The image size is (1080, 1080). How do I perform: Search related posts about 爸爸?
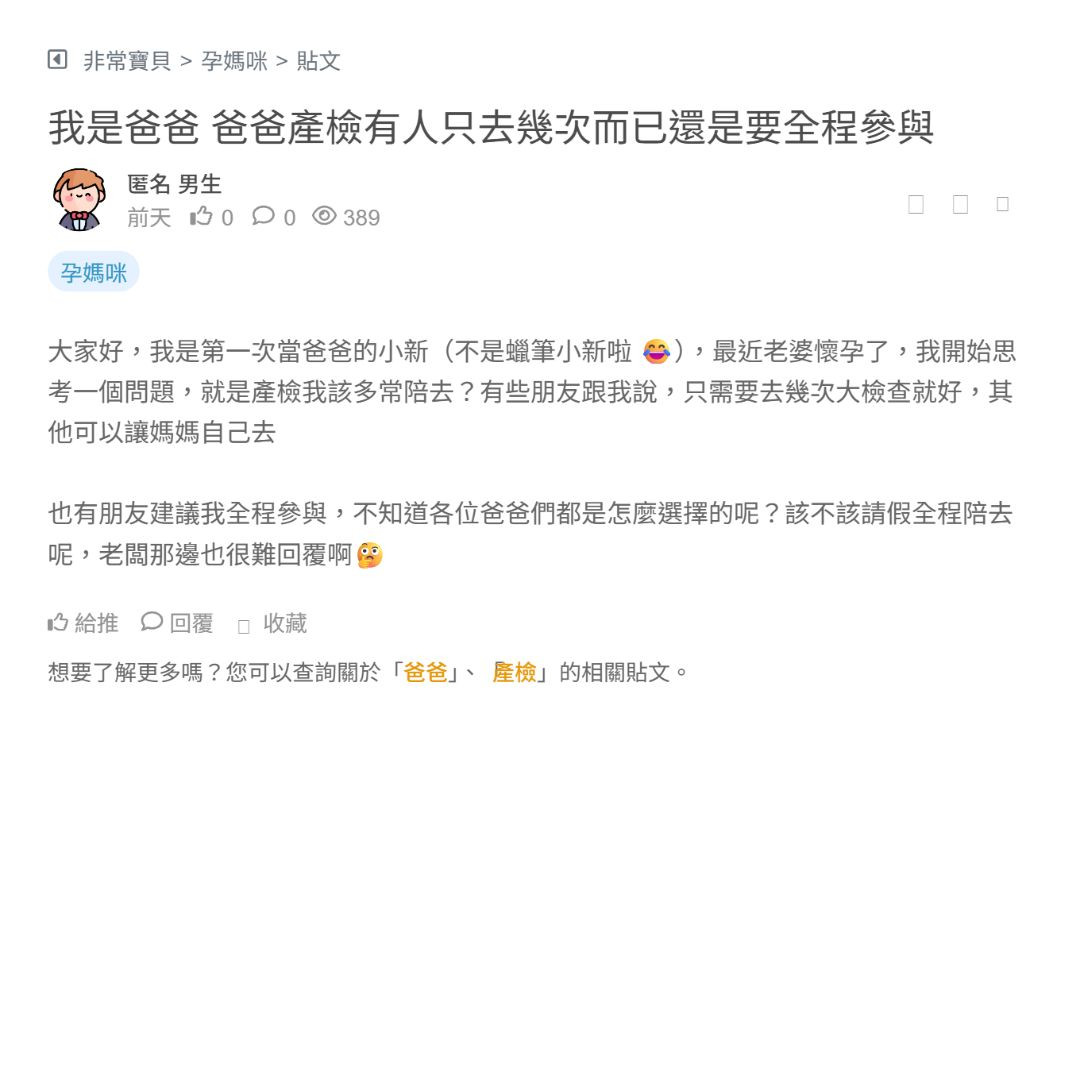coord(425,672)
